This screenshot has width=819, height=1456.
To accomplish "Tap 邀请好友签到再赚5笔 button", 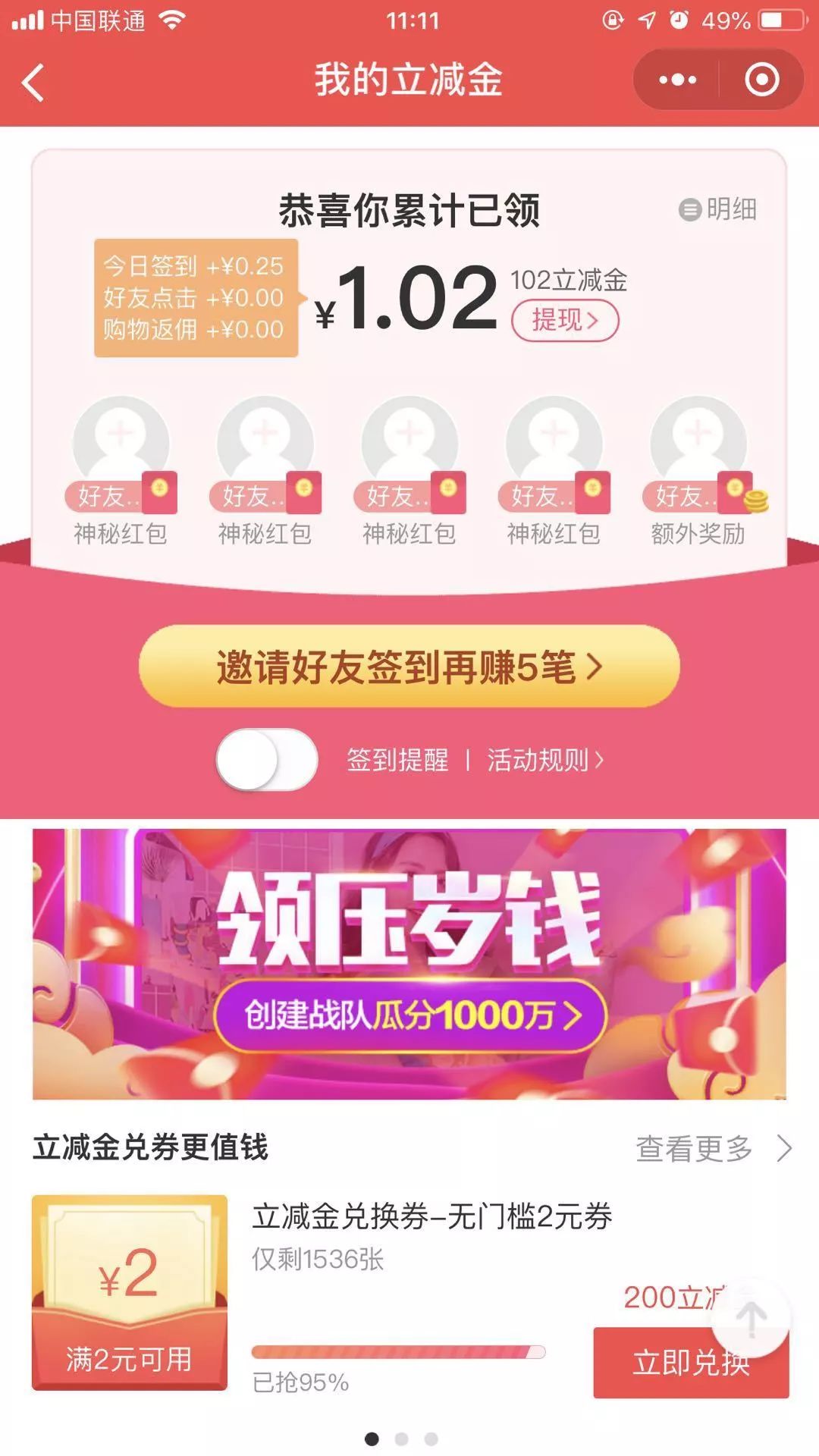I will [409, 667].
